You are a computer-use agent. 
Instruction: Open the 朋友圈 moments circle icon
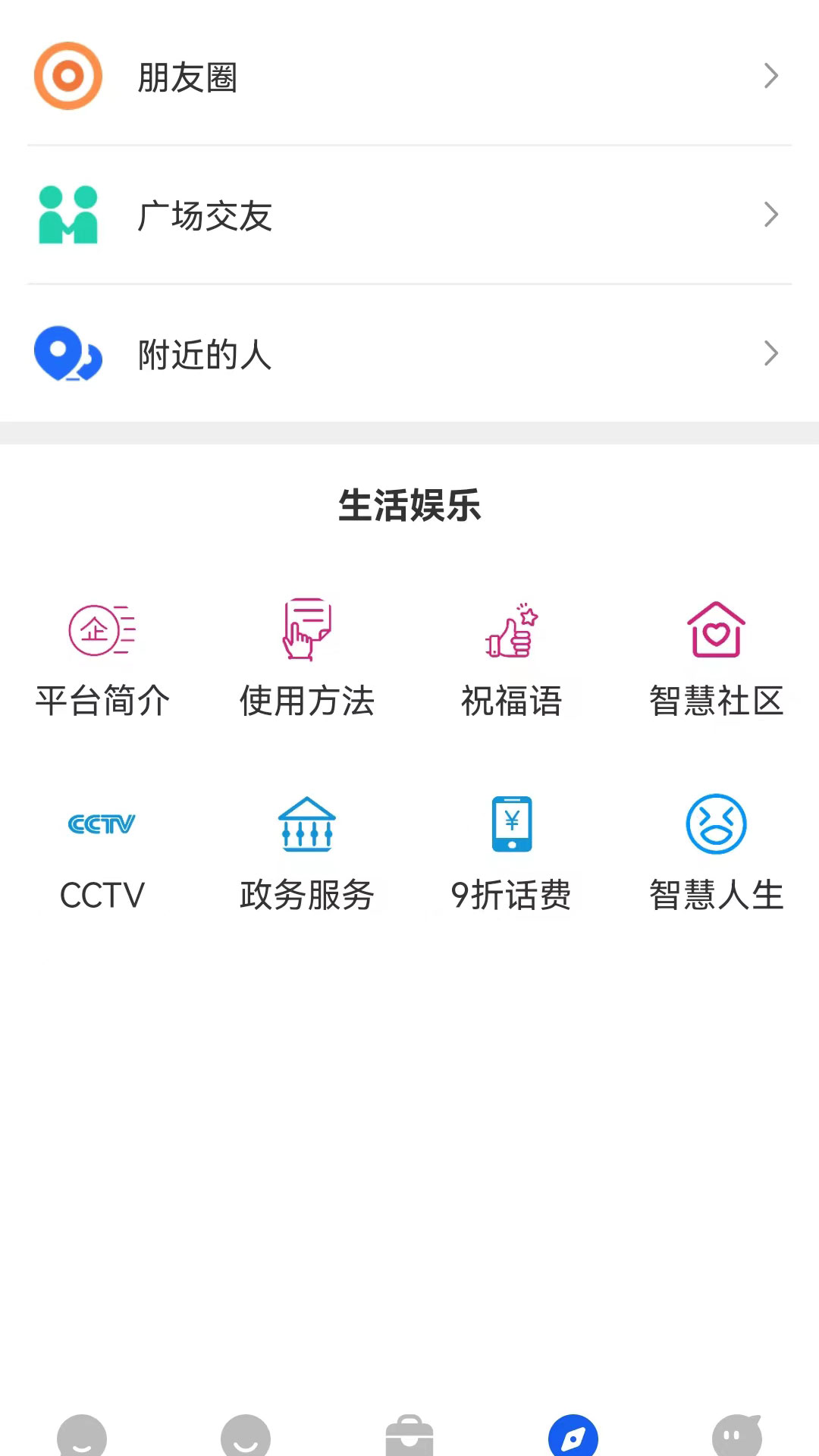coord(67,76)
